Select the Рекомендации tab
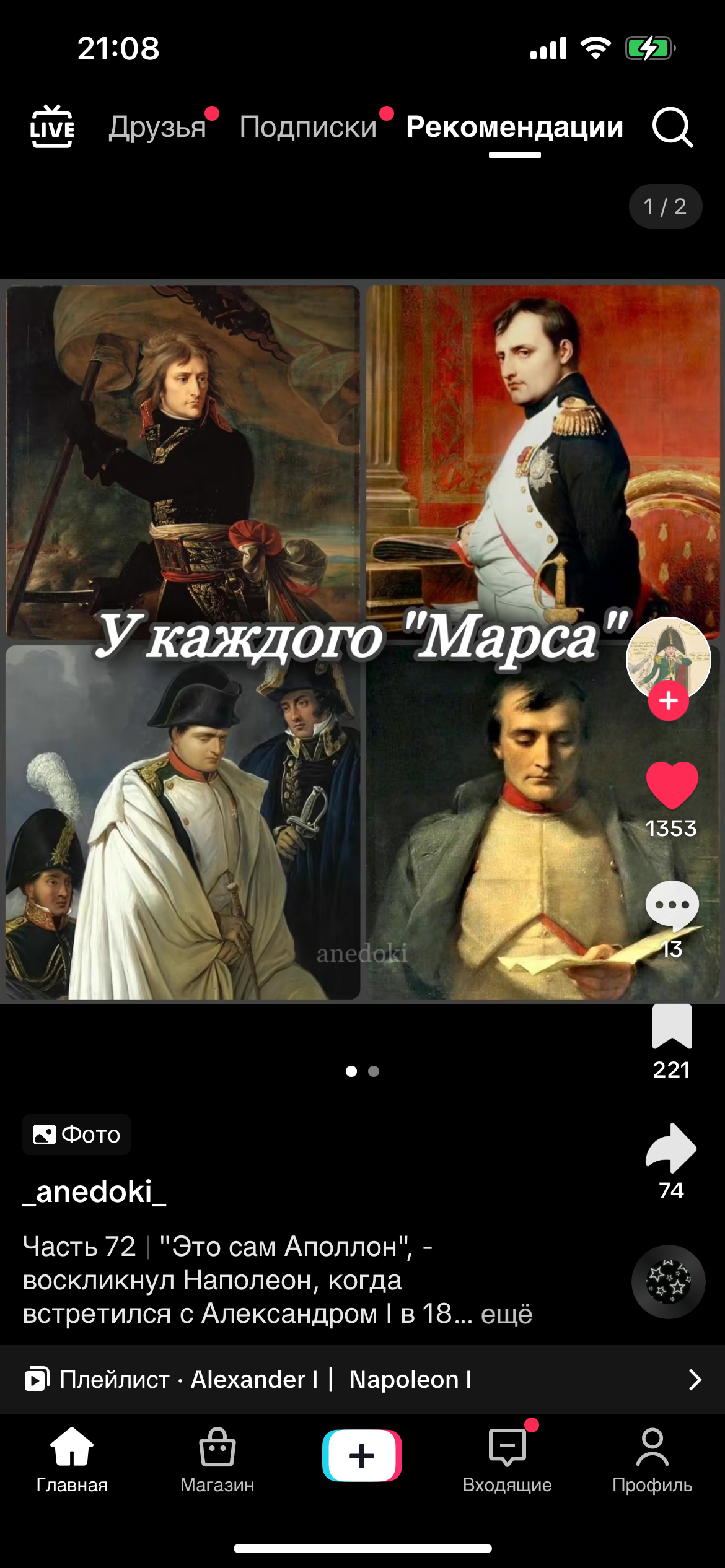This screenshot has height=1568, width=725. pyautogui.click(x=514, y=127)
